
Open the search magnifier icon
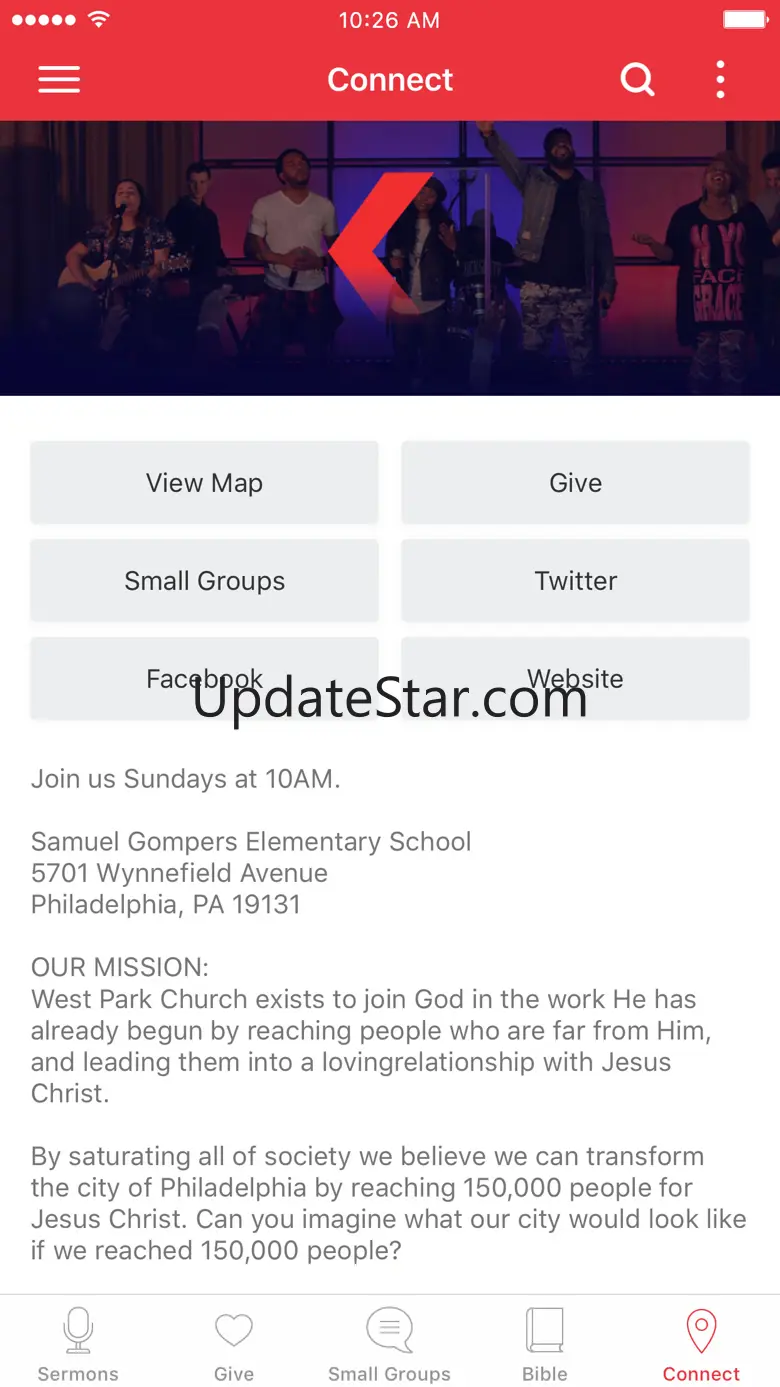(x=637, y=79)
